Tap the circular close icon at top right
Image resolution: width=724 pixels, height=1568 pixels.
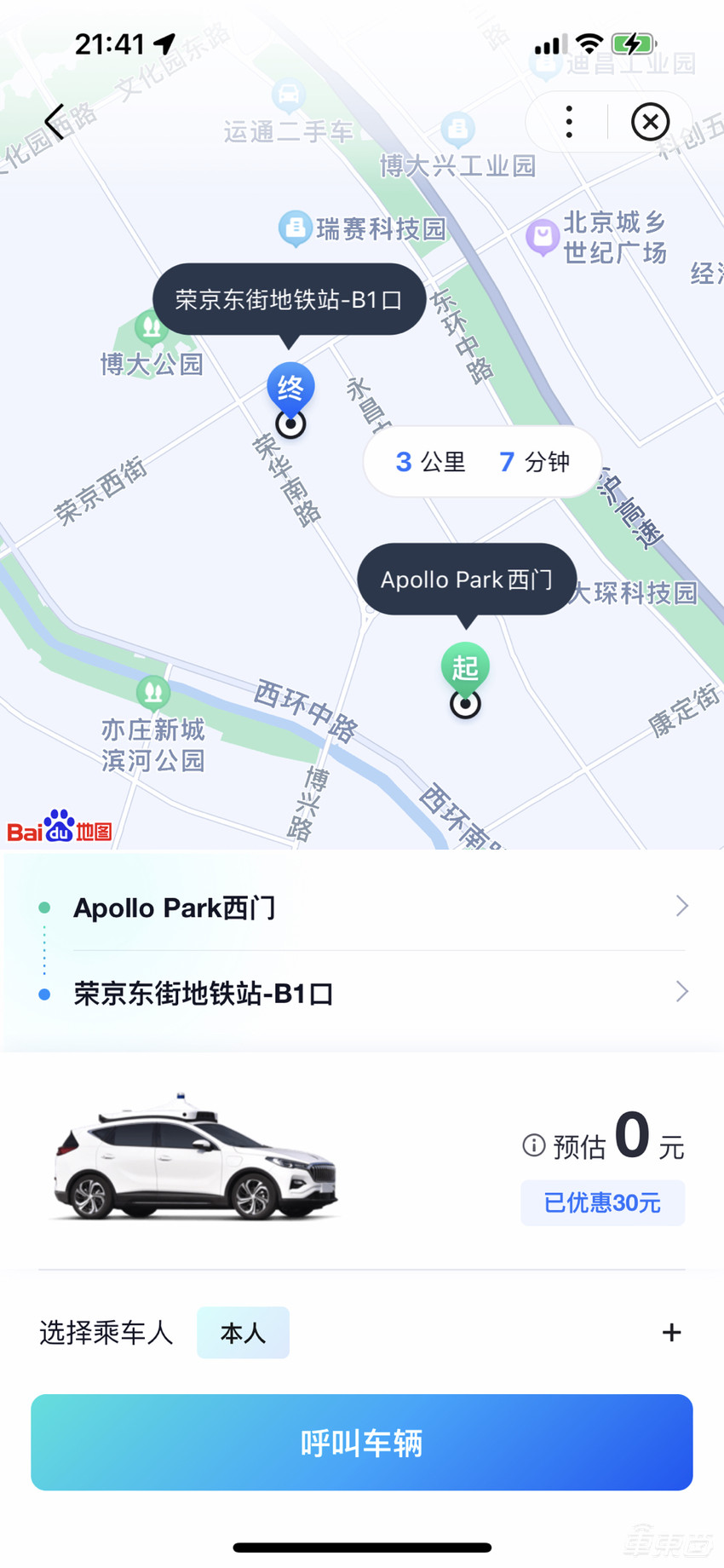point(650,122)
